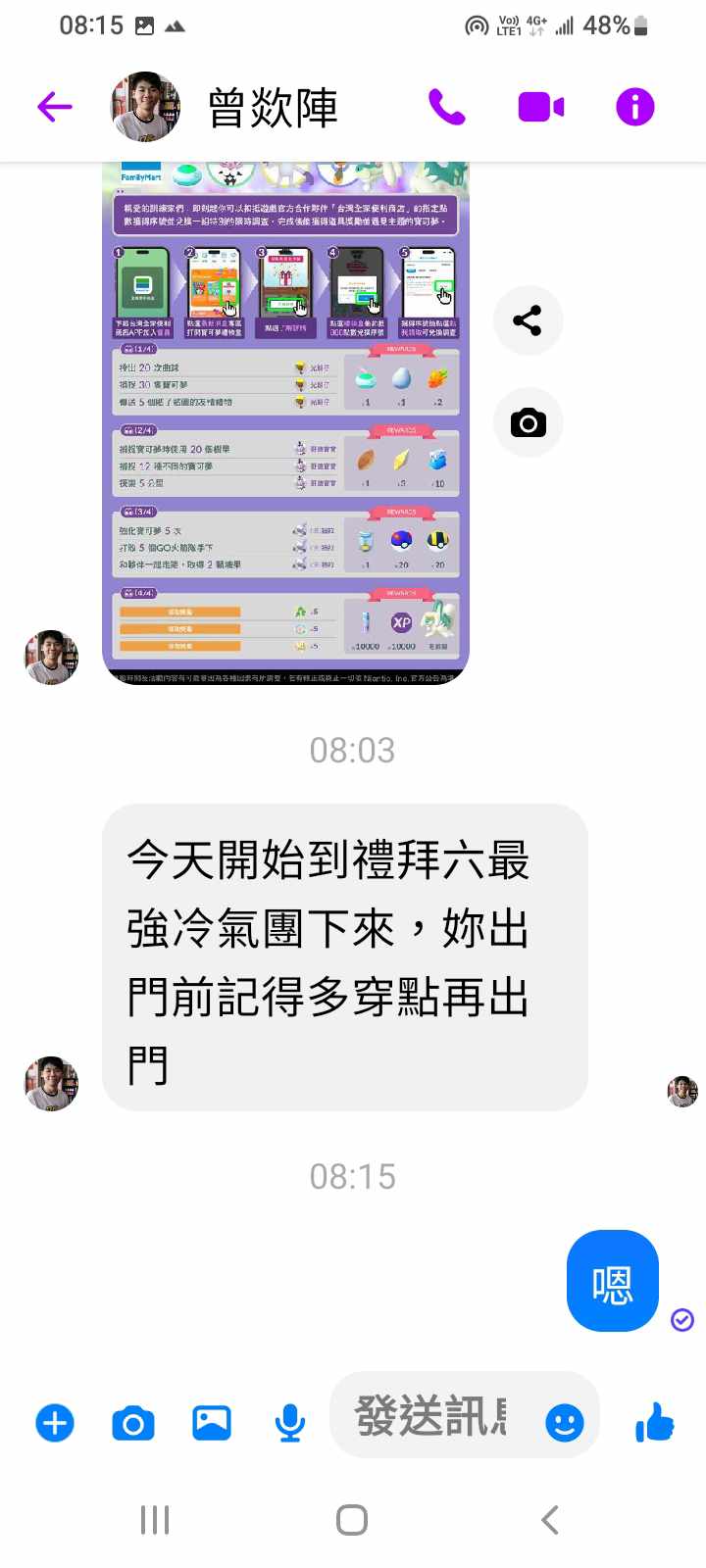Open the emoji picker
This screenshot has width=706, height=1568.
(x=564, y=1423)
